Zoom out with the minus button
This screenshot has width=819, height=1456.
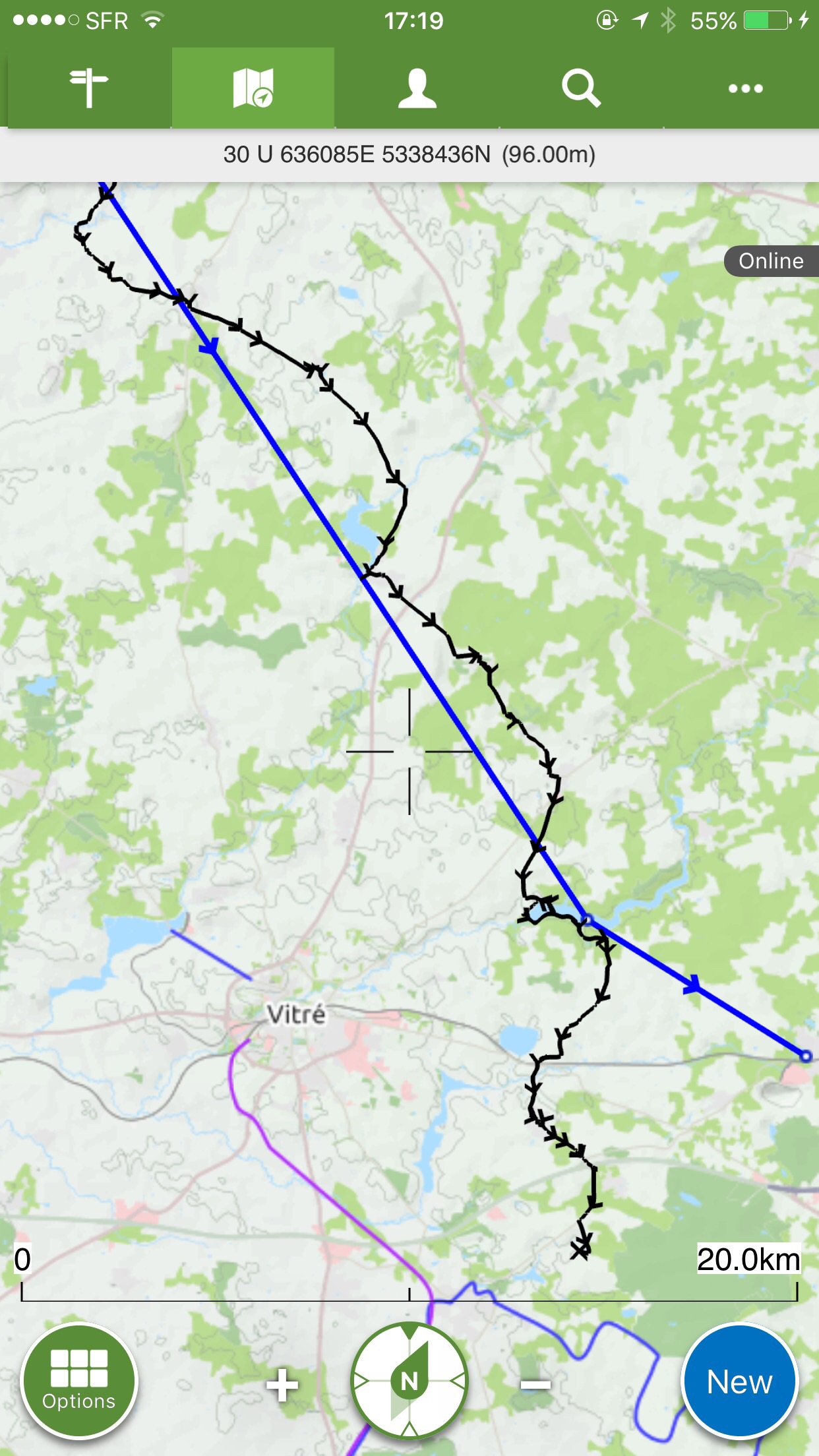click(535, 1383)
